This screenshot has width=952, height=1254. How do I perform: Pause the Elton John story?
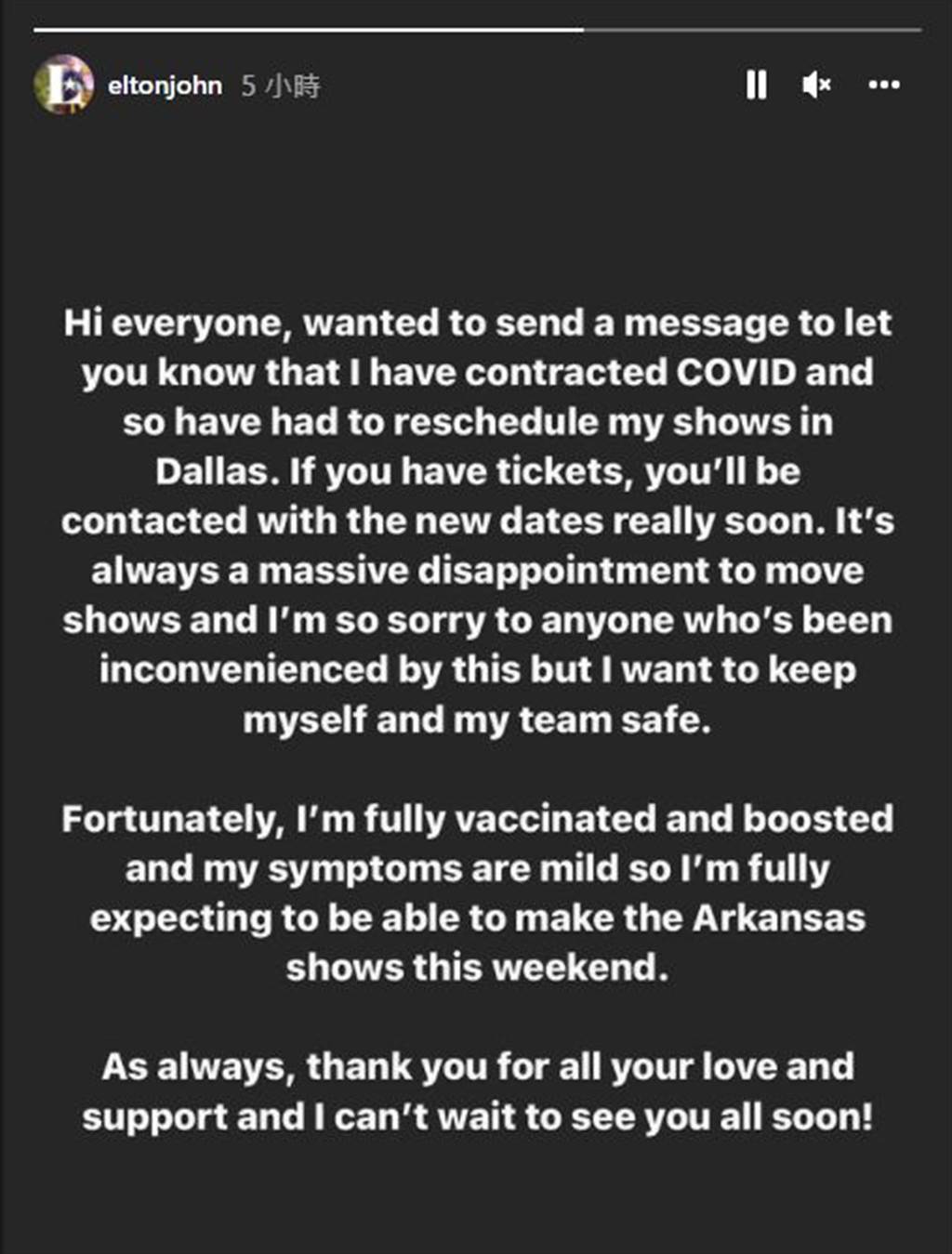[757, 86]
